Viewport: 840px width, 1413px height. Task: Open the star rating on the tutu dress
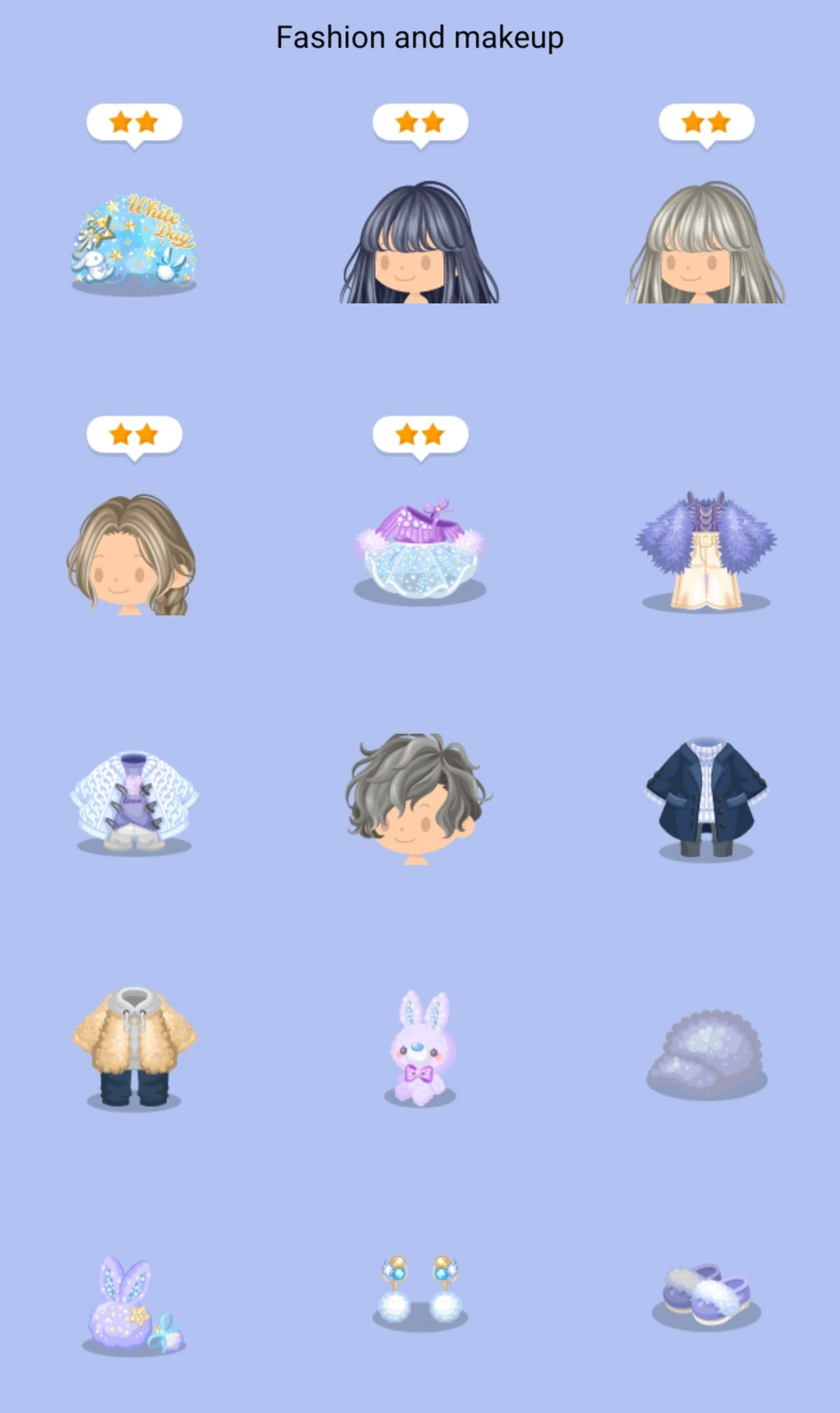pyautogui.click(x=420, y=436)
